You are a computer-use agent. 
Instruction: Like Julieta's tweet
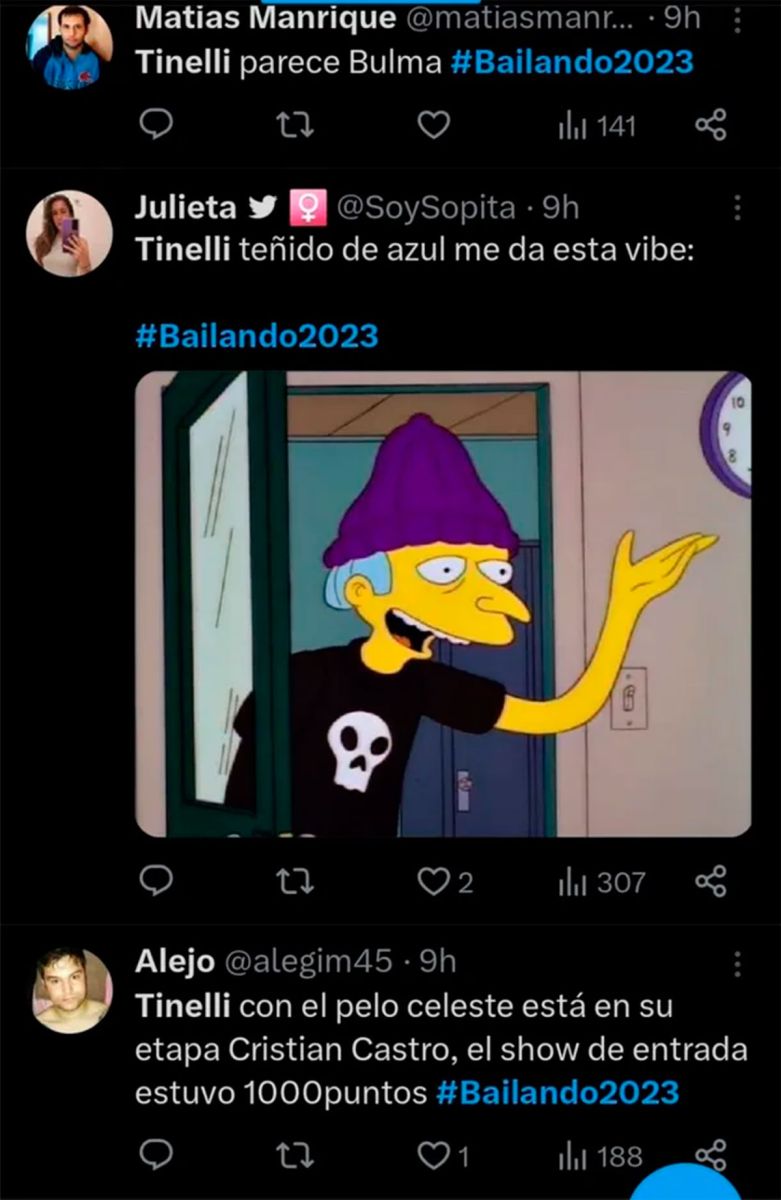tap(433, 881)
